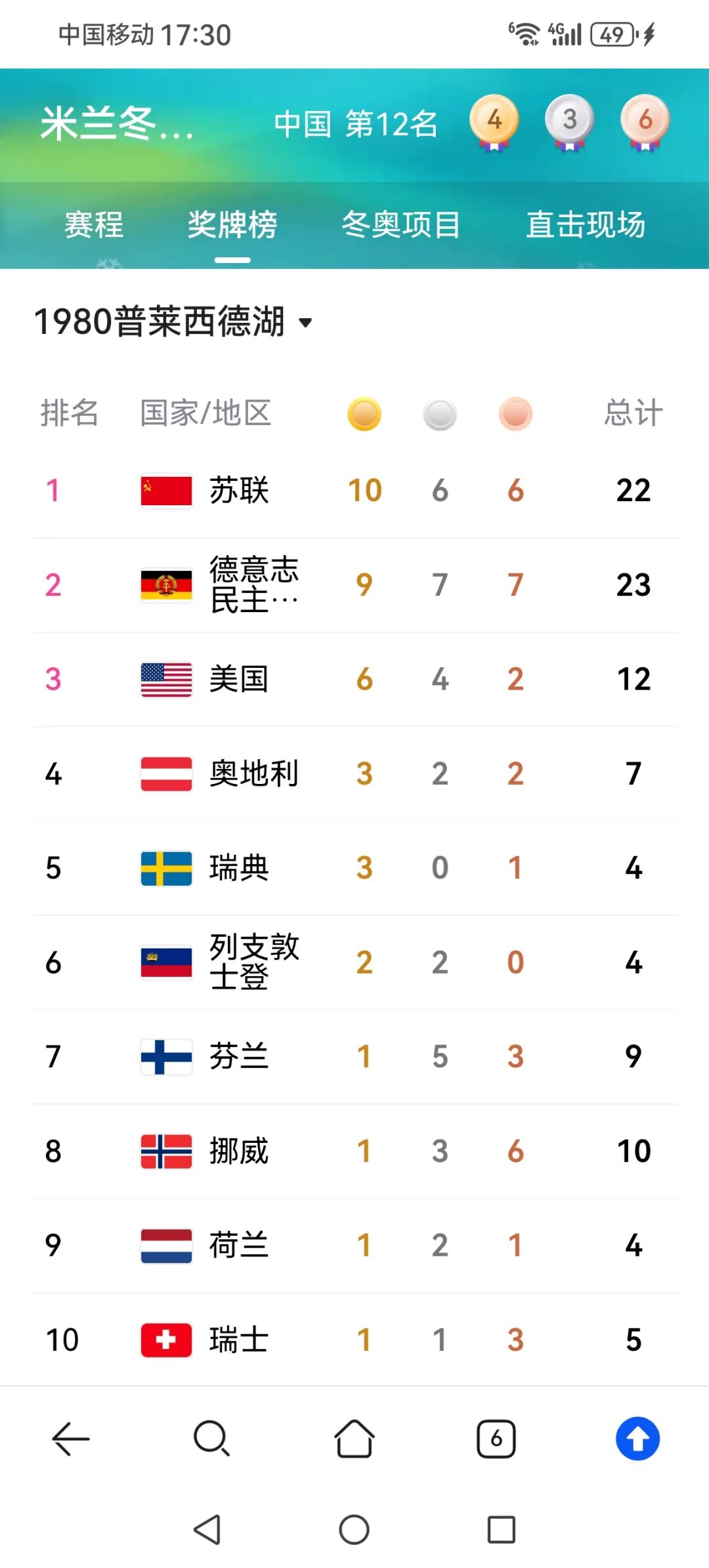Go back with the browser back arrow

click(x=71, y=1439)
